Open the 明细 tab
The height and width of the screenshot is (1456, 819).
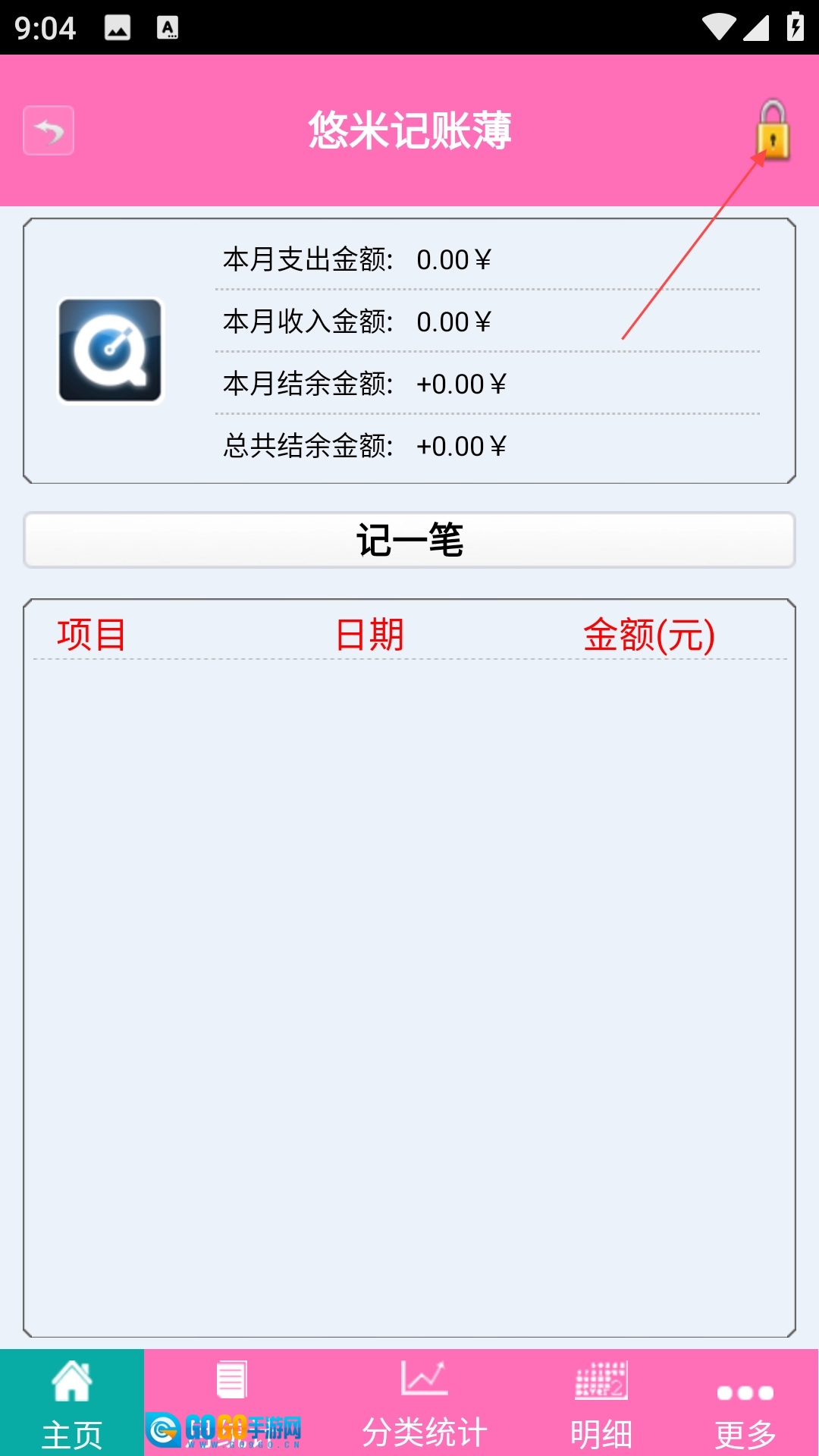(x=601, y=1403)
